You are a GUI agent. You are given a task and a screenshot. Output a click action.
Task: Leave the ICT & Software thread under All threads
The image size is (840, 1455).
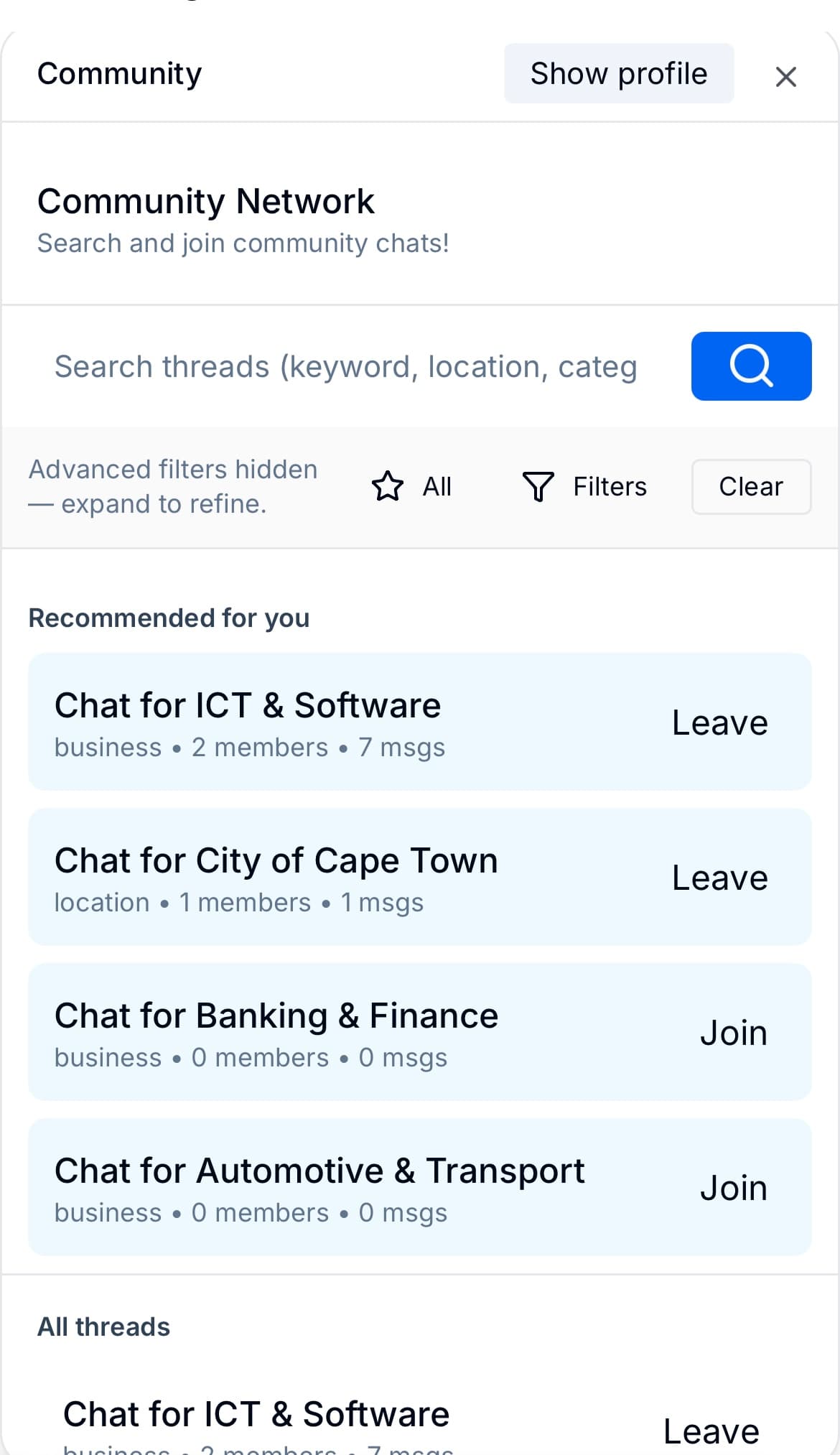[x=711, y=1431]
